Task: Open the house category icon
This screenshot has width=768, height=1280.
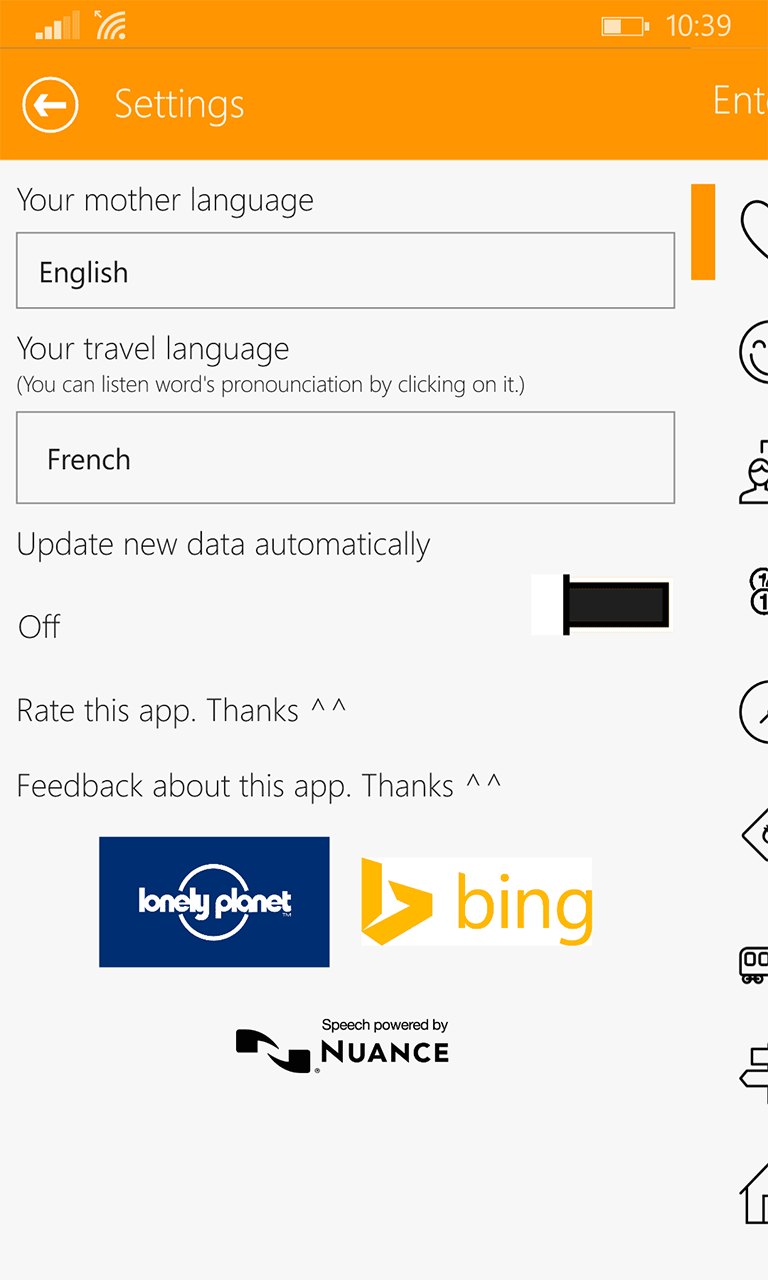Action: point(754,1190)
